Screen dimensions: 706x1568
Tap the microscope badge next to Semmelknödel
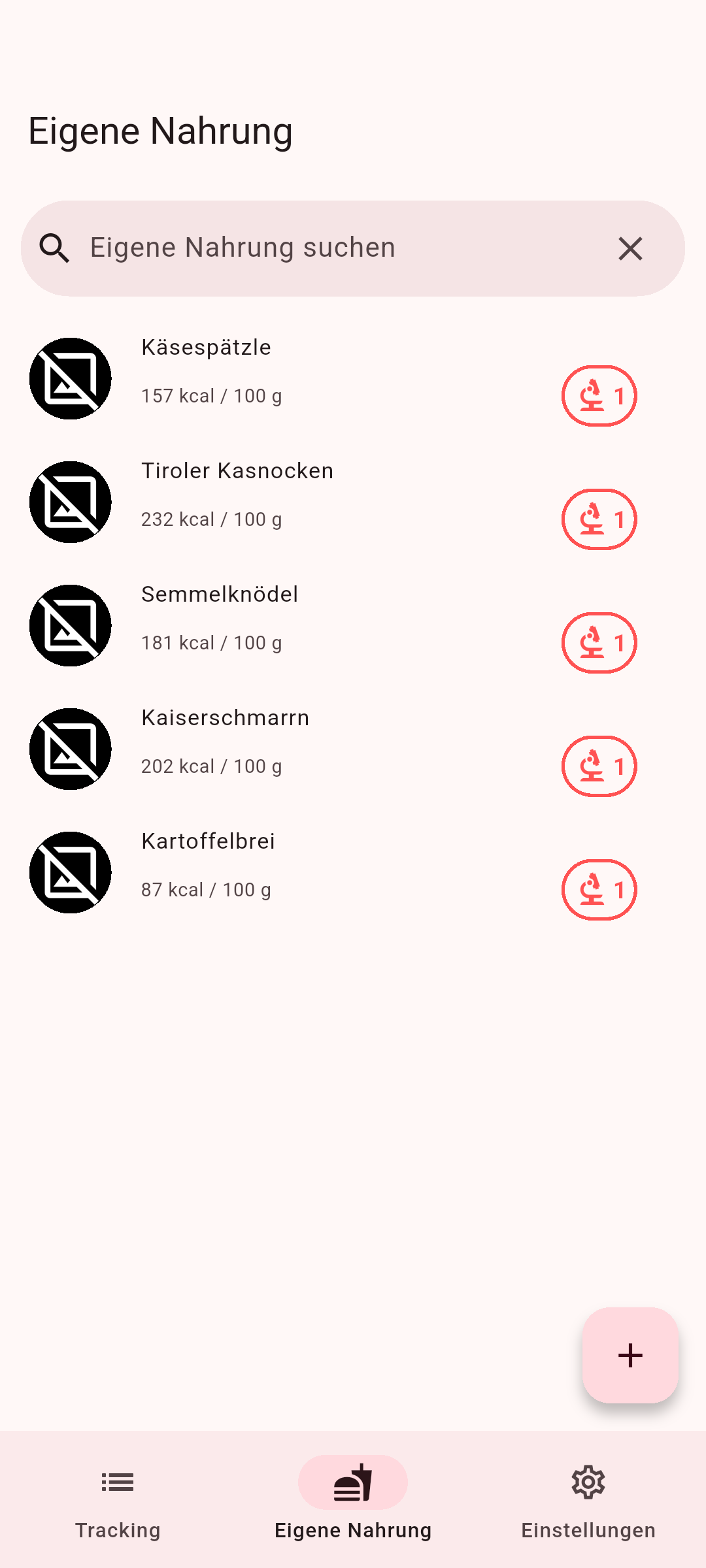point(599,643)
